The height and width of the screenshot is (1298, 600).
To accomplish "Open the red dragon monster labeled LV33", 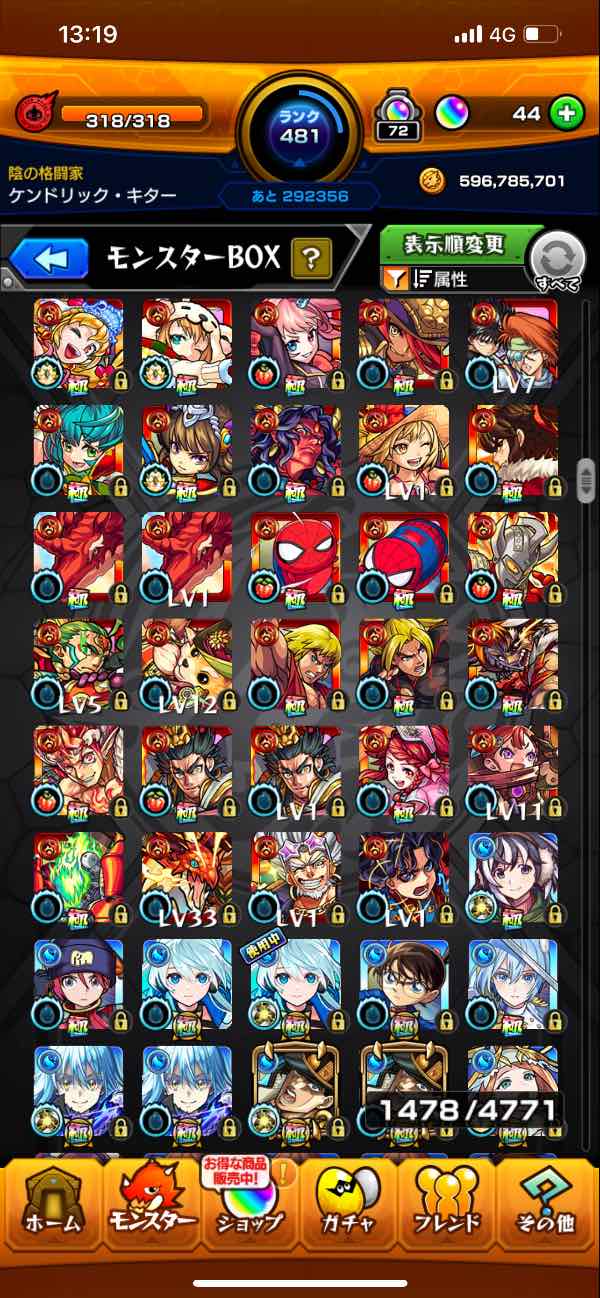I will [x=187, y=877].
